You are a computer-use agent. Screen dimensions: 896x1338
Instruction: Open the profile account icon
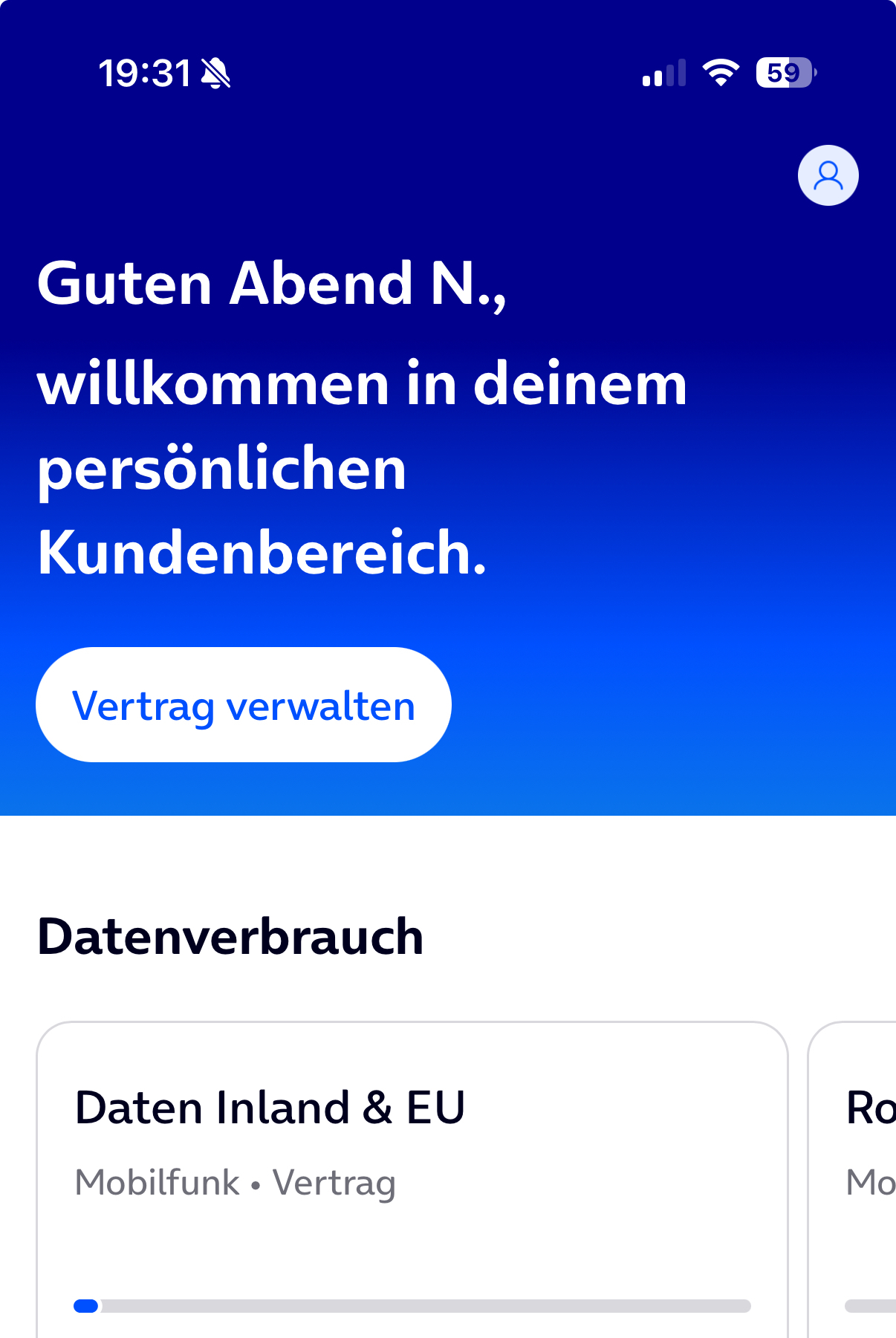point(828,175)
